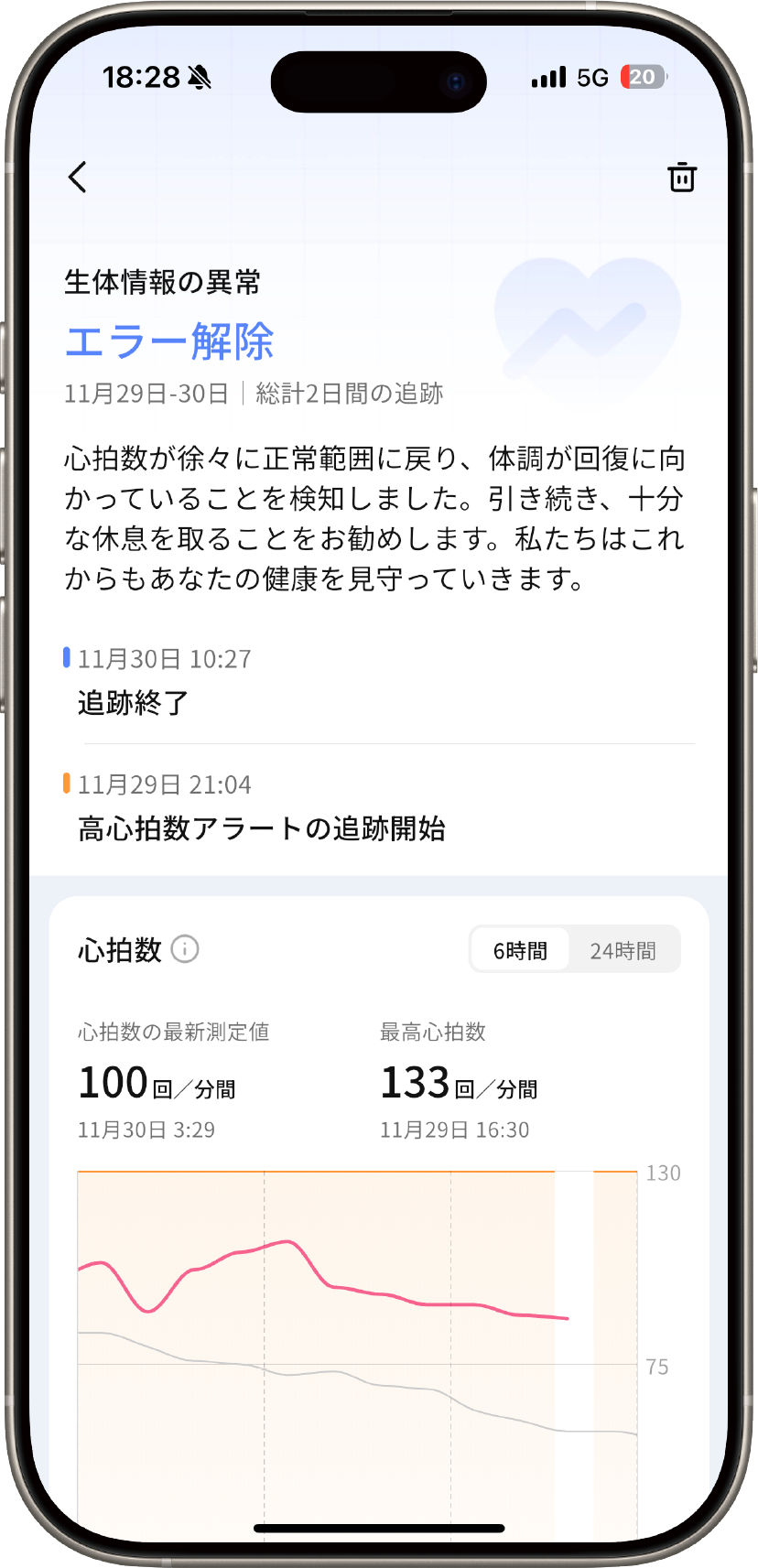
Task: Select the 6時間 time range
Action: [x=520, y=950]
